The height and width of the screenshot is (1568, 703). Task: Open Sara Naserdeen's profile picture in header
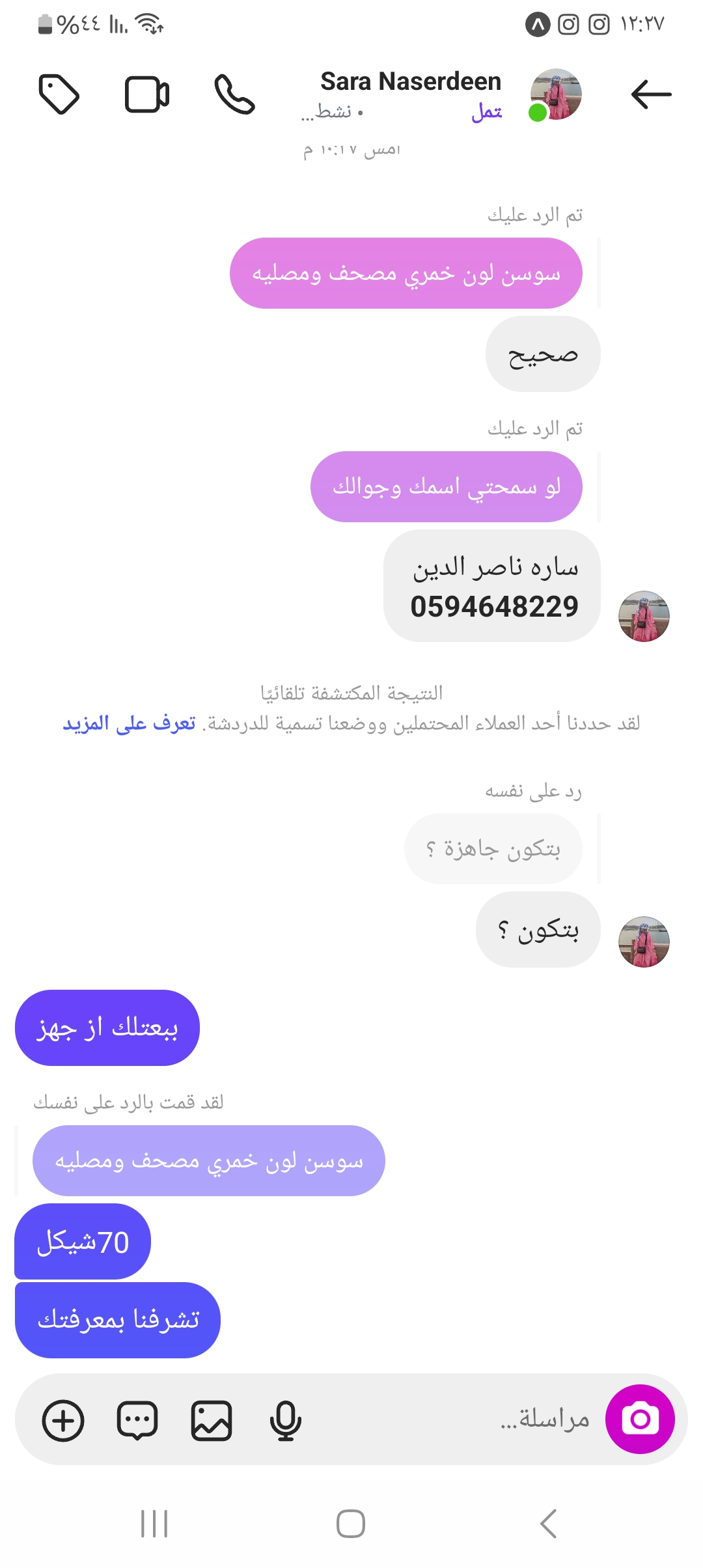(x=555, y=94)
